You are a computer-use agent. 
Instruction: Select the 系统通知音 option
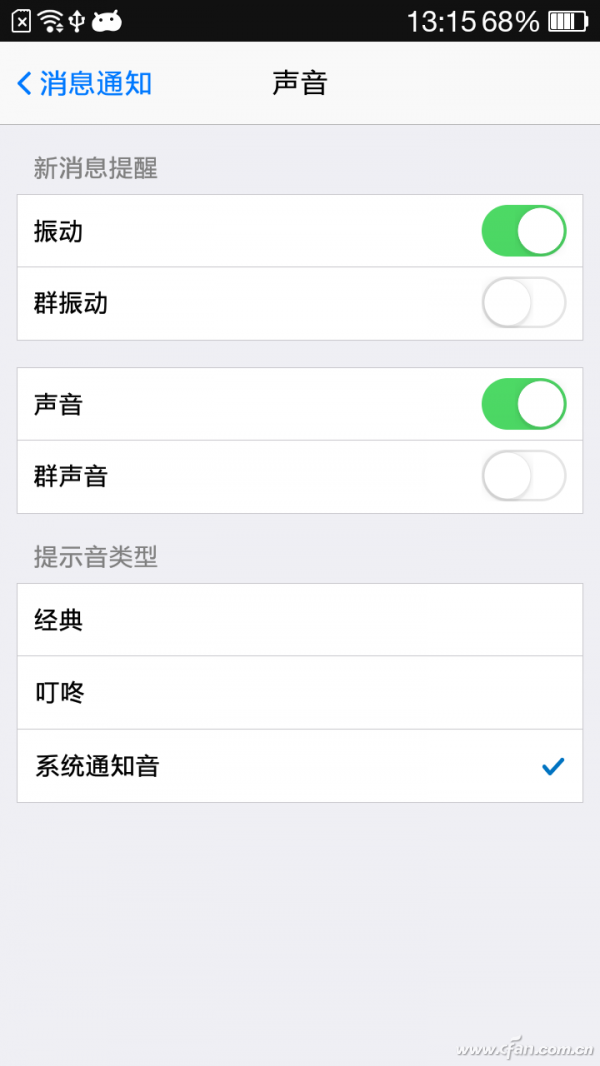coord(299,766)
